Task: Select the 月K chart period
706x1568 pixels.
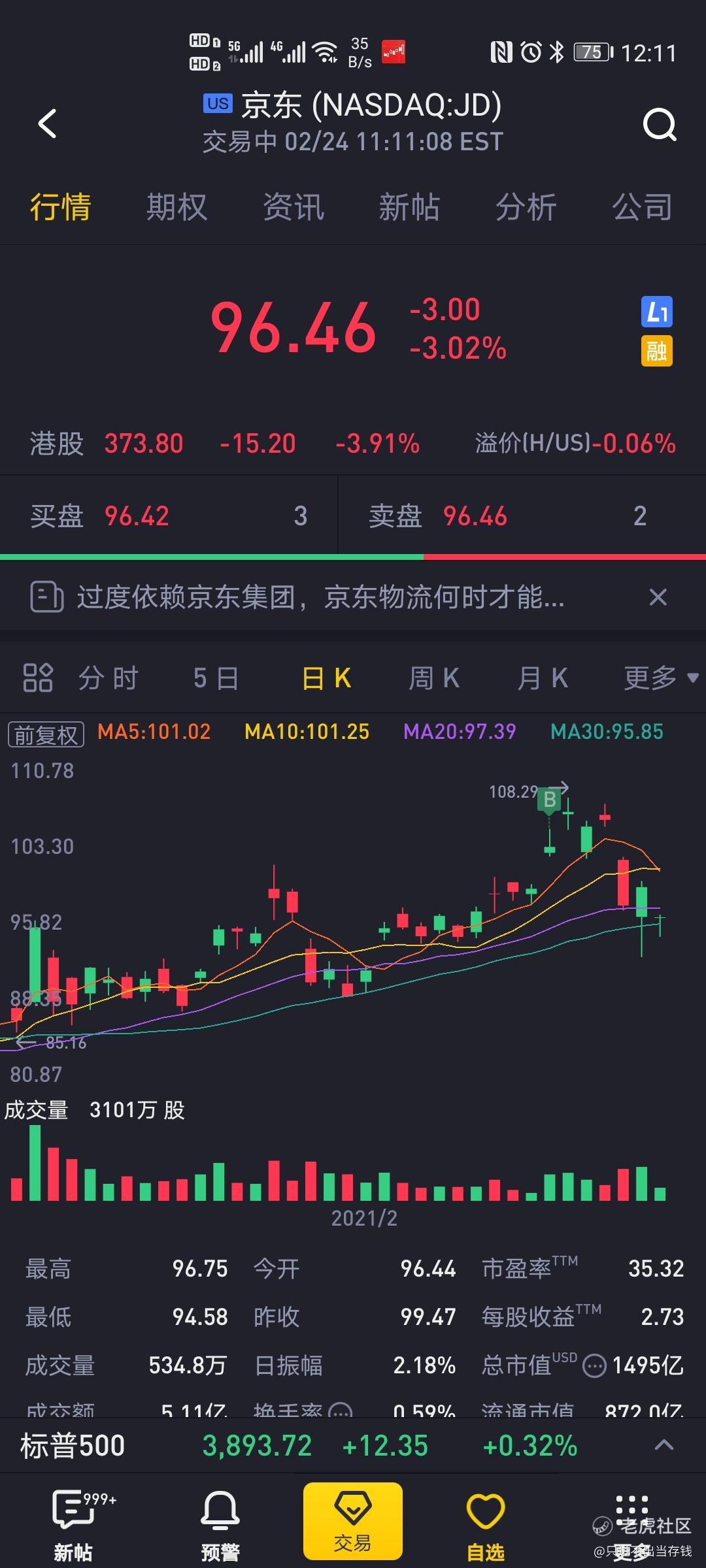Action: coord(543,678)
